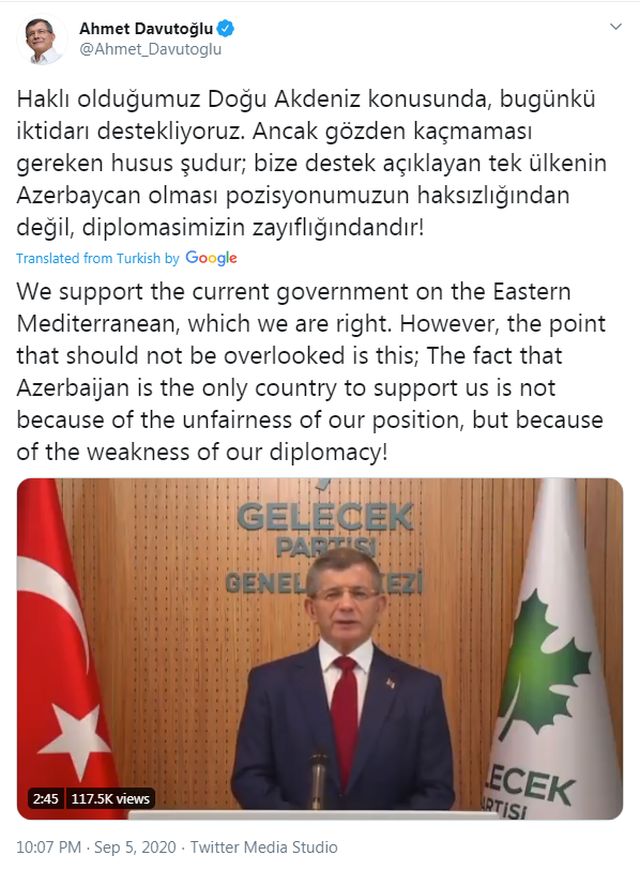Open the @Ahmet_Davutoglu handle
The image size is (640, 871).
[150, 49]
